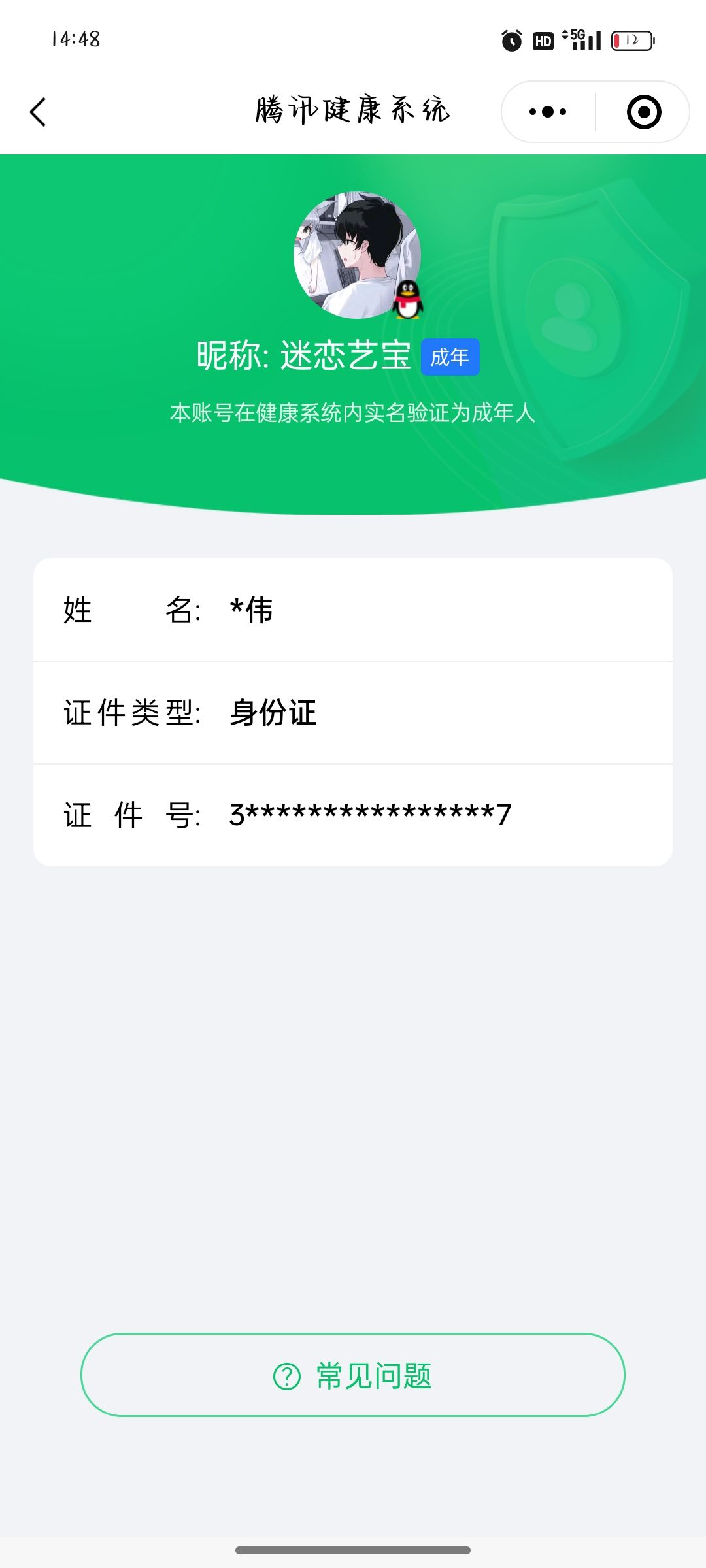
Task: Tap the masked ID number field
Action: [369, 814]
